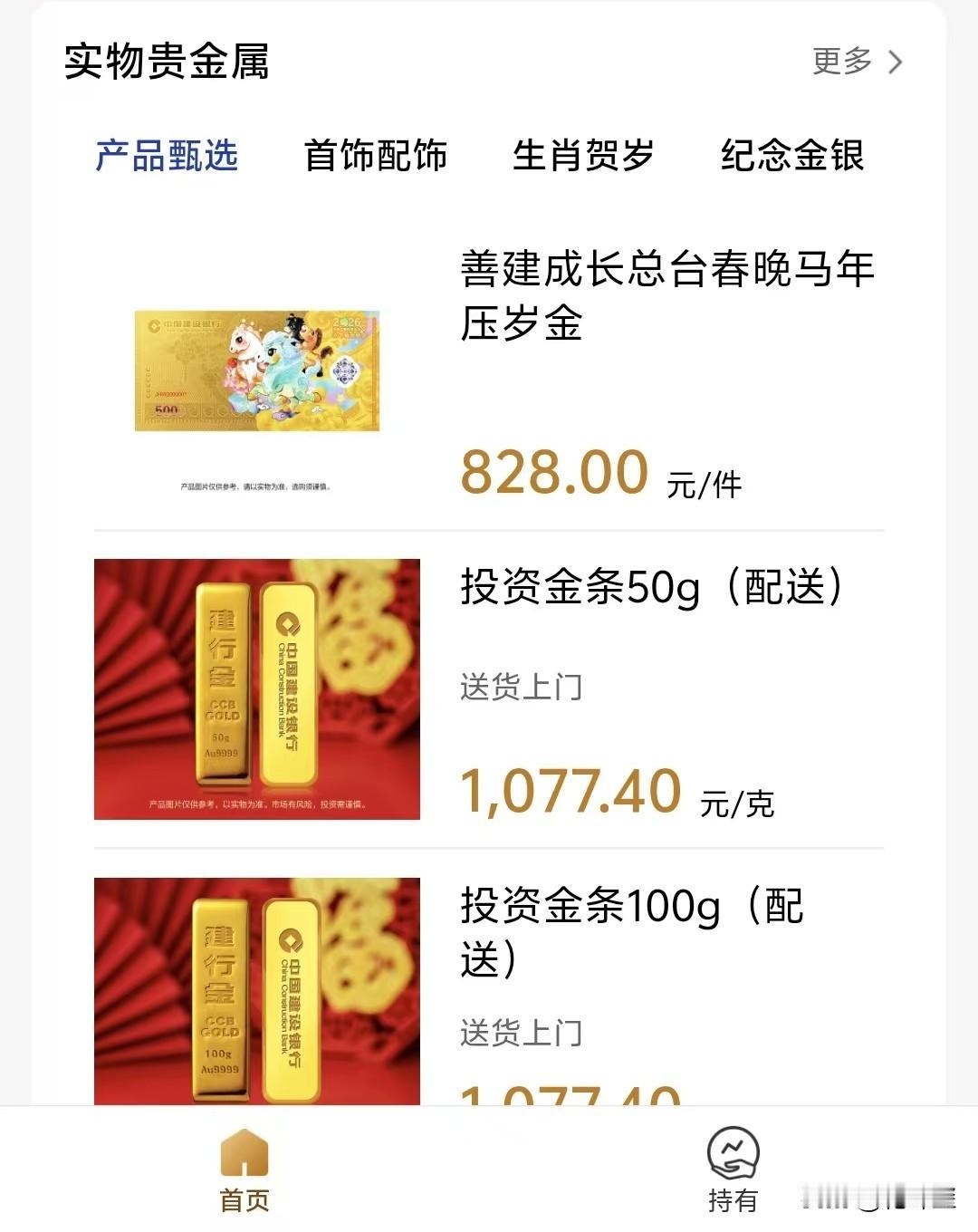This screenshot has height=1232, width=978.
Task: Select the 产品甄选 tab
Action: coord(168,156)
